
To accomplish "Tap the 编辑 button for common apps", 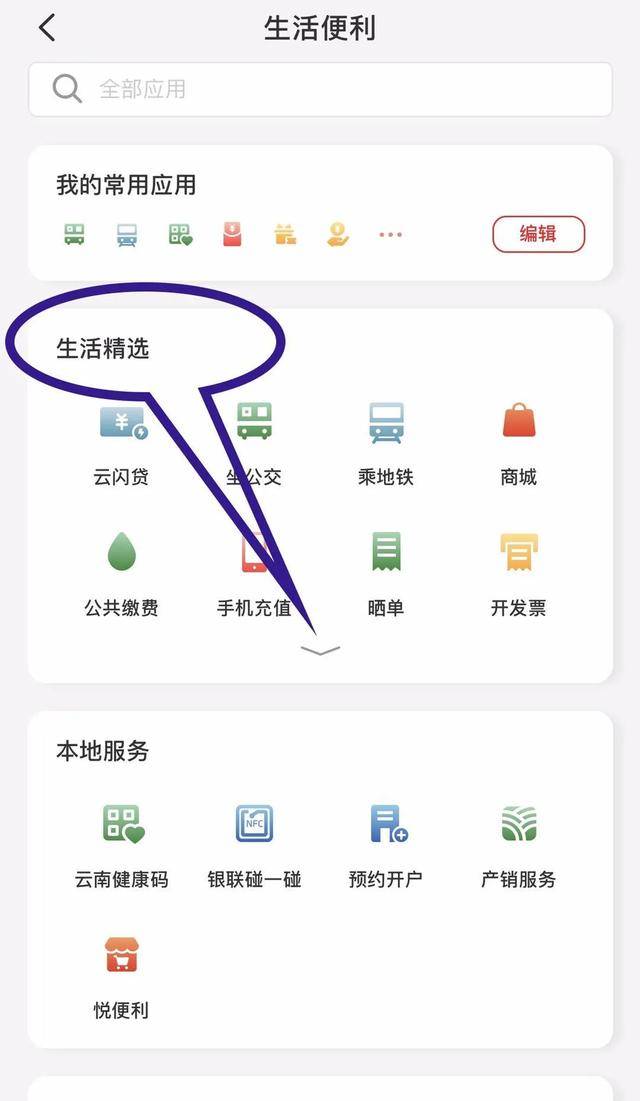I will [x=538, y=234].
